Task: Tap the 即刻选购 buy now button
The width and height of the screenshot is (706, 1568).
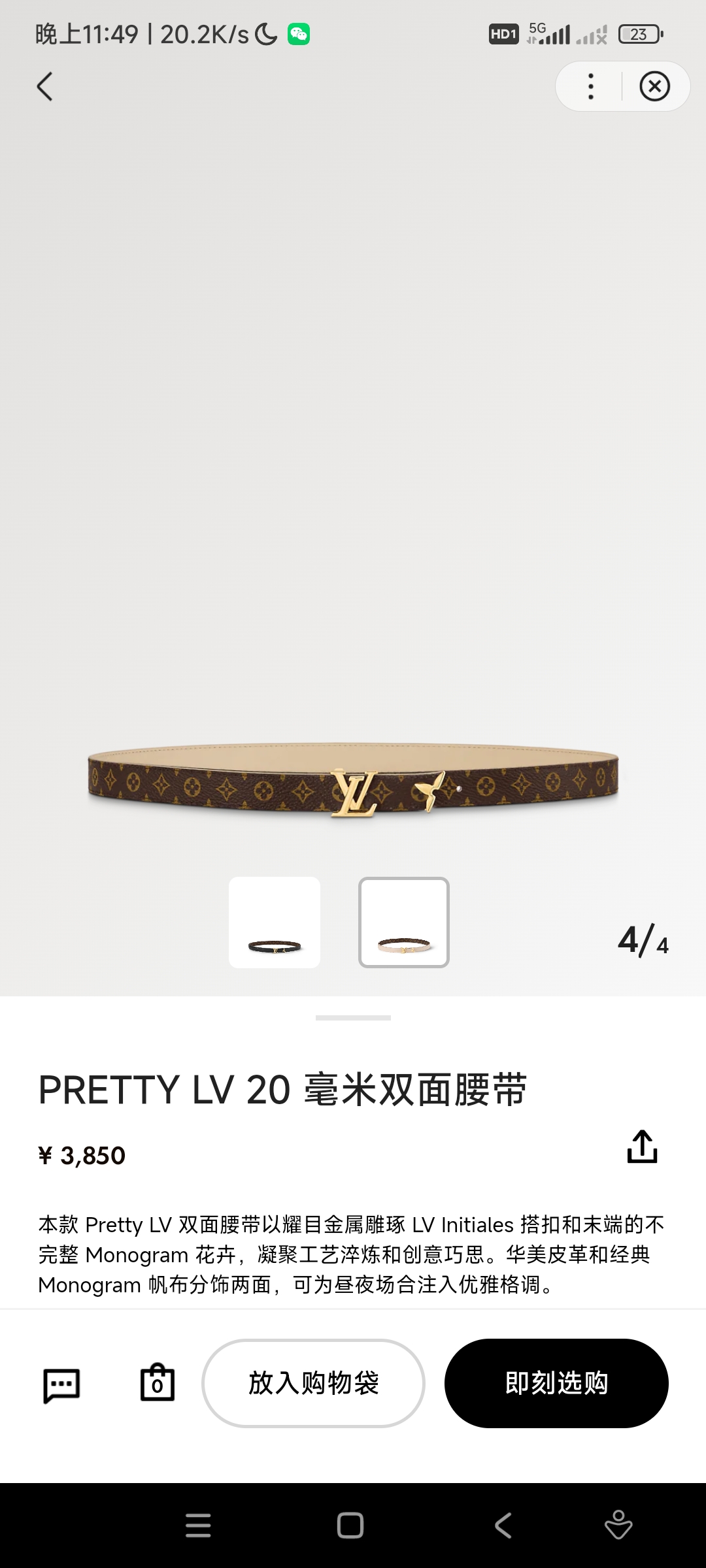Action: pyautogui.click(x=557, y=1382)
